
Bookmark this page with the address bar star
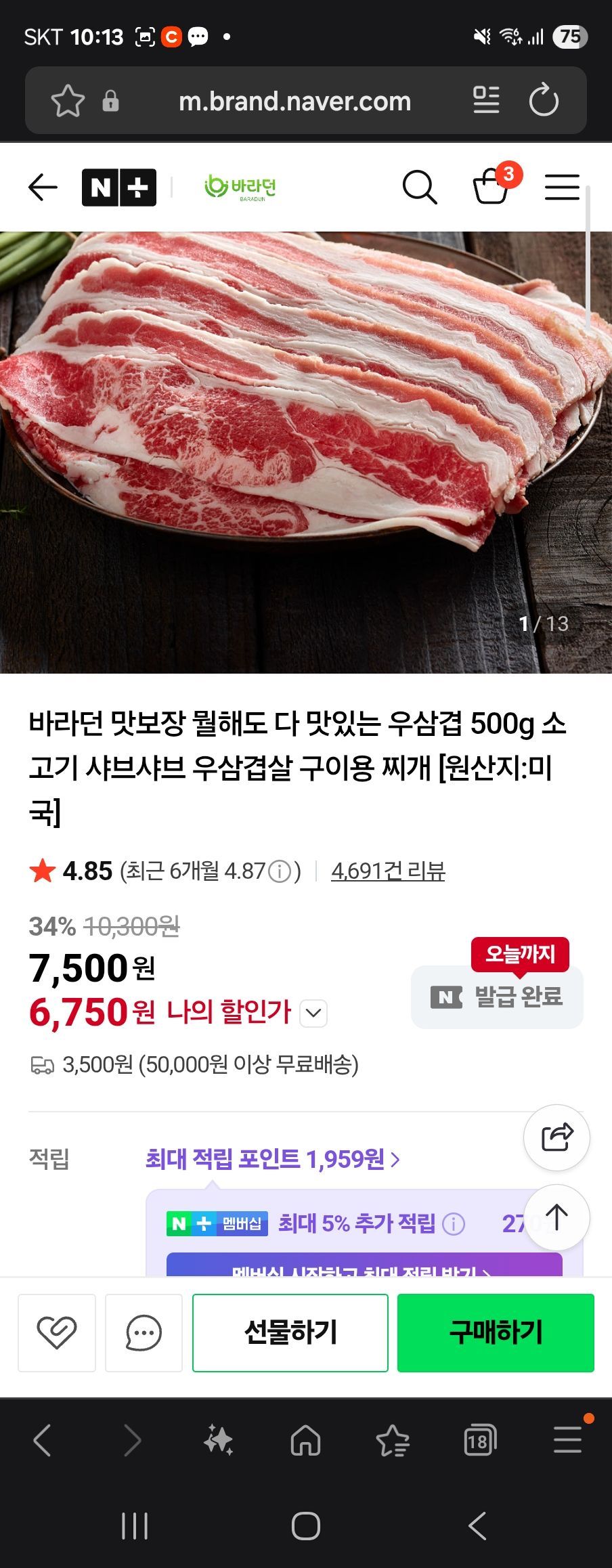(68, 102)
